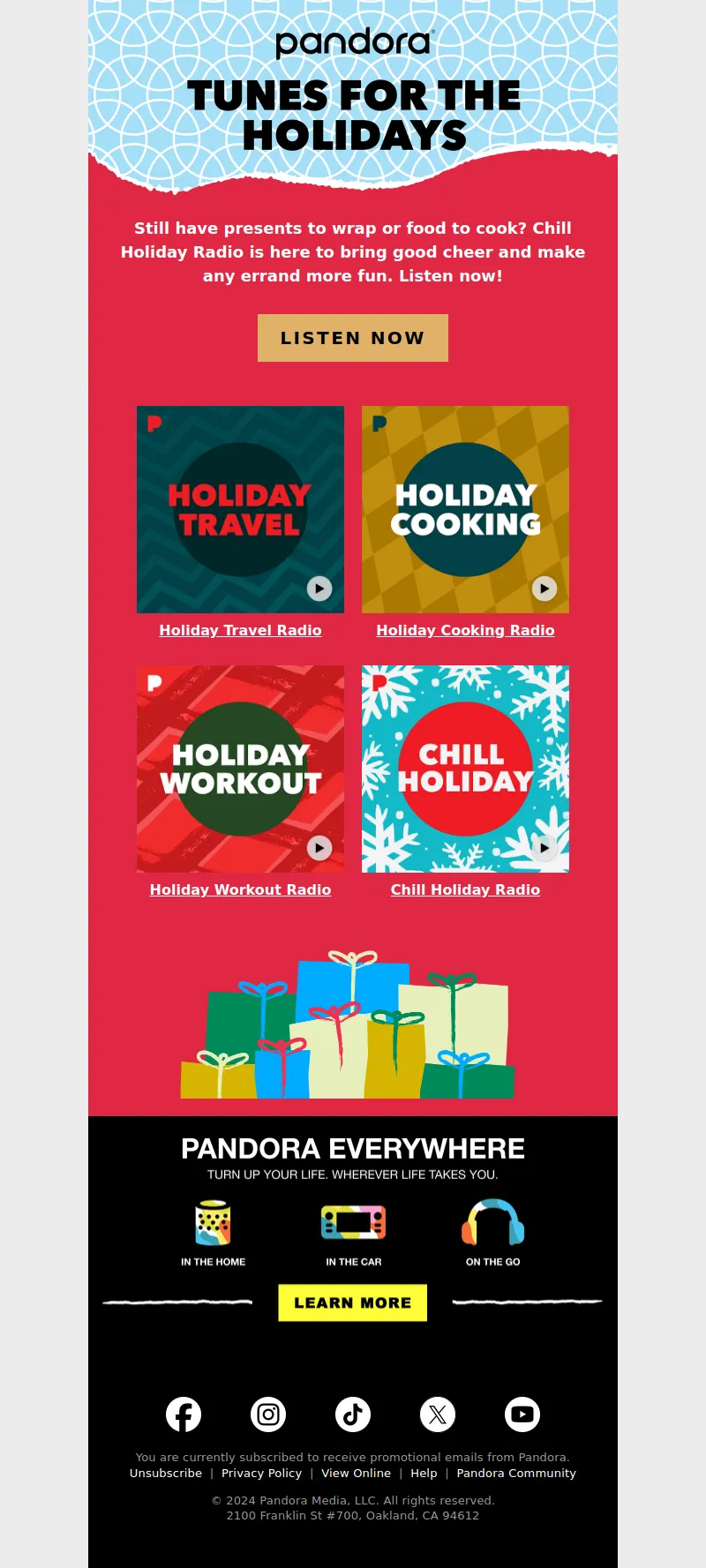The image size is (706, 1568).
Task: Open the Privacy Policy link
Action: (x=261, y=1473)
